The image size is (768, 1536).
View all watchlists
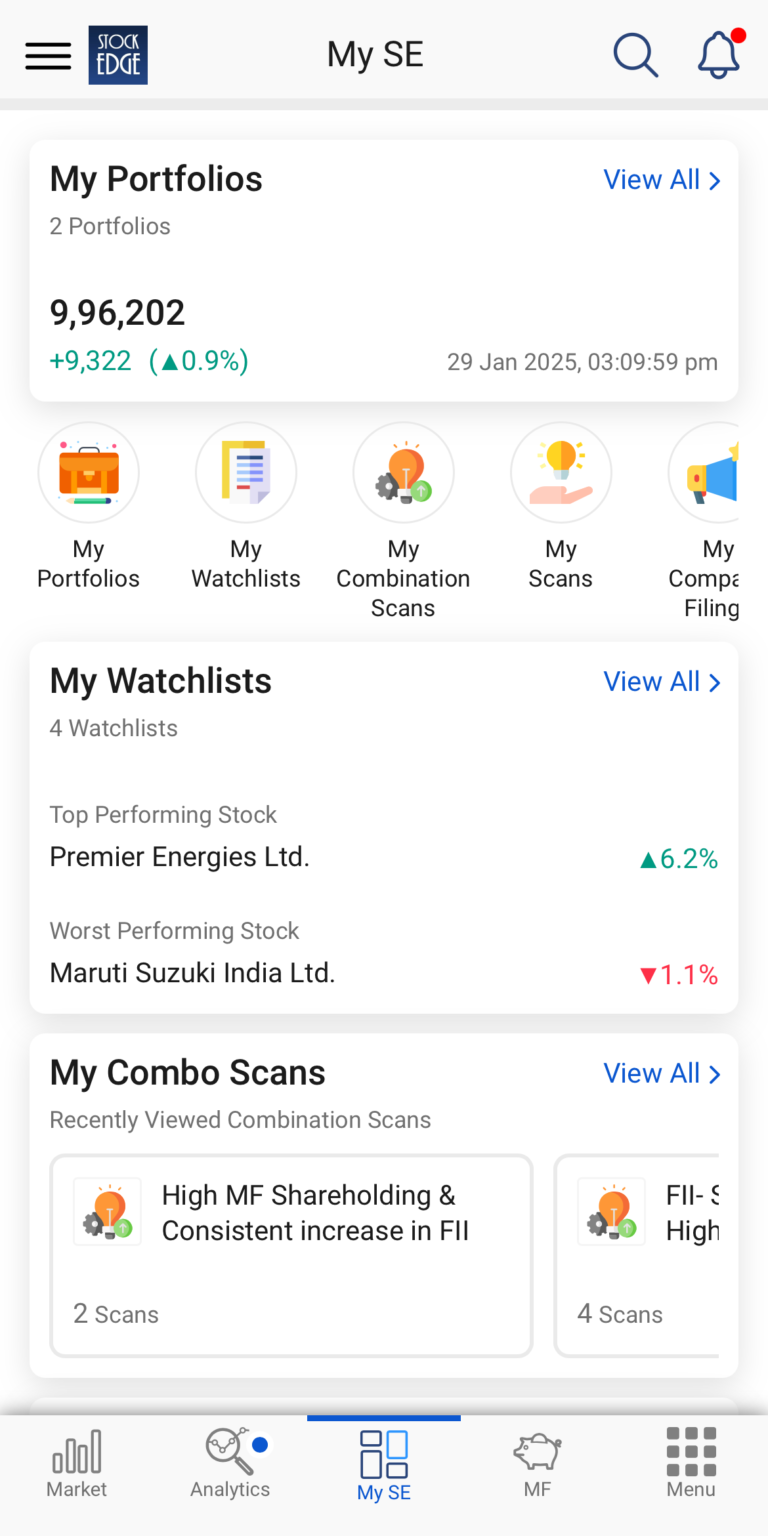(662, 681)
